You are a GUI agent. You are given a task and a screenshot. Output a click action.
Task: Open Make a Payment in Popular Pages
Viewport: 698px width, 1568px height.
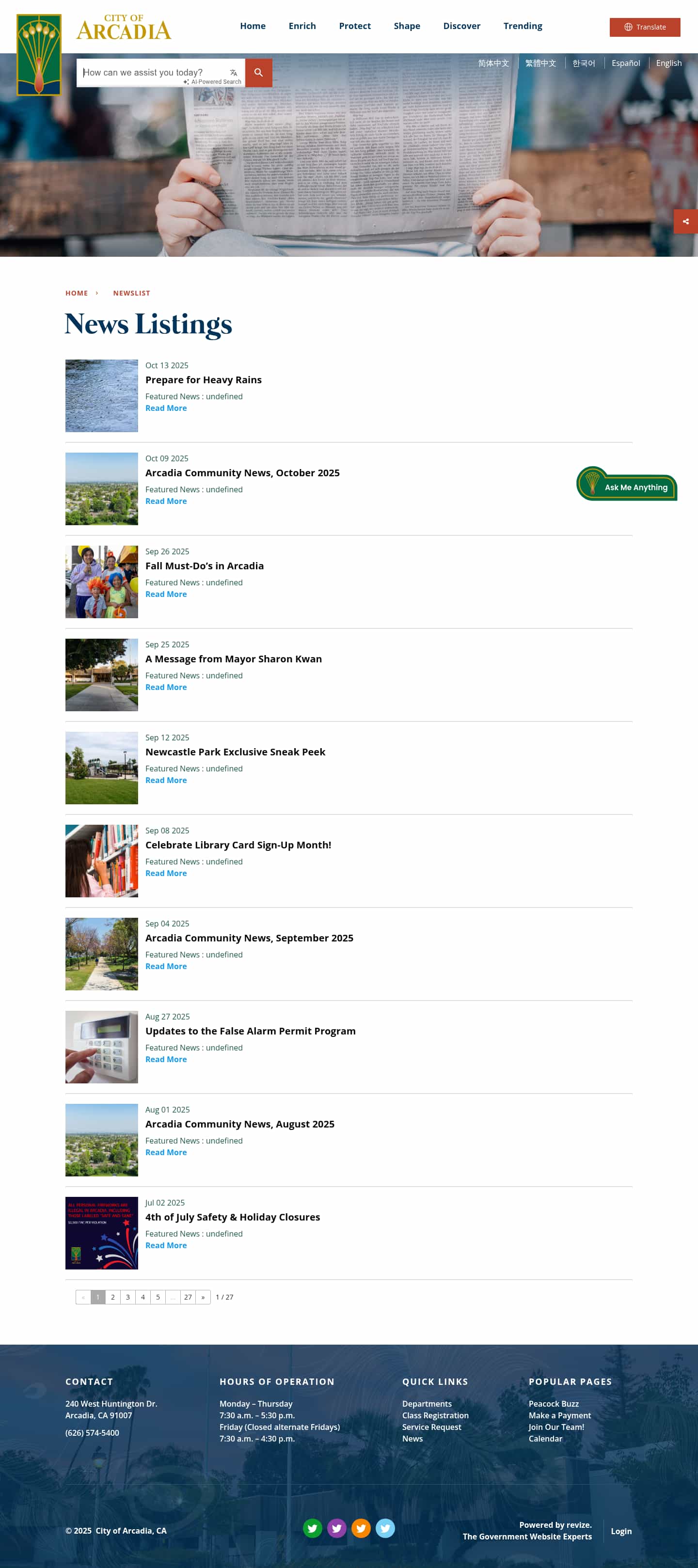559,1415
